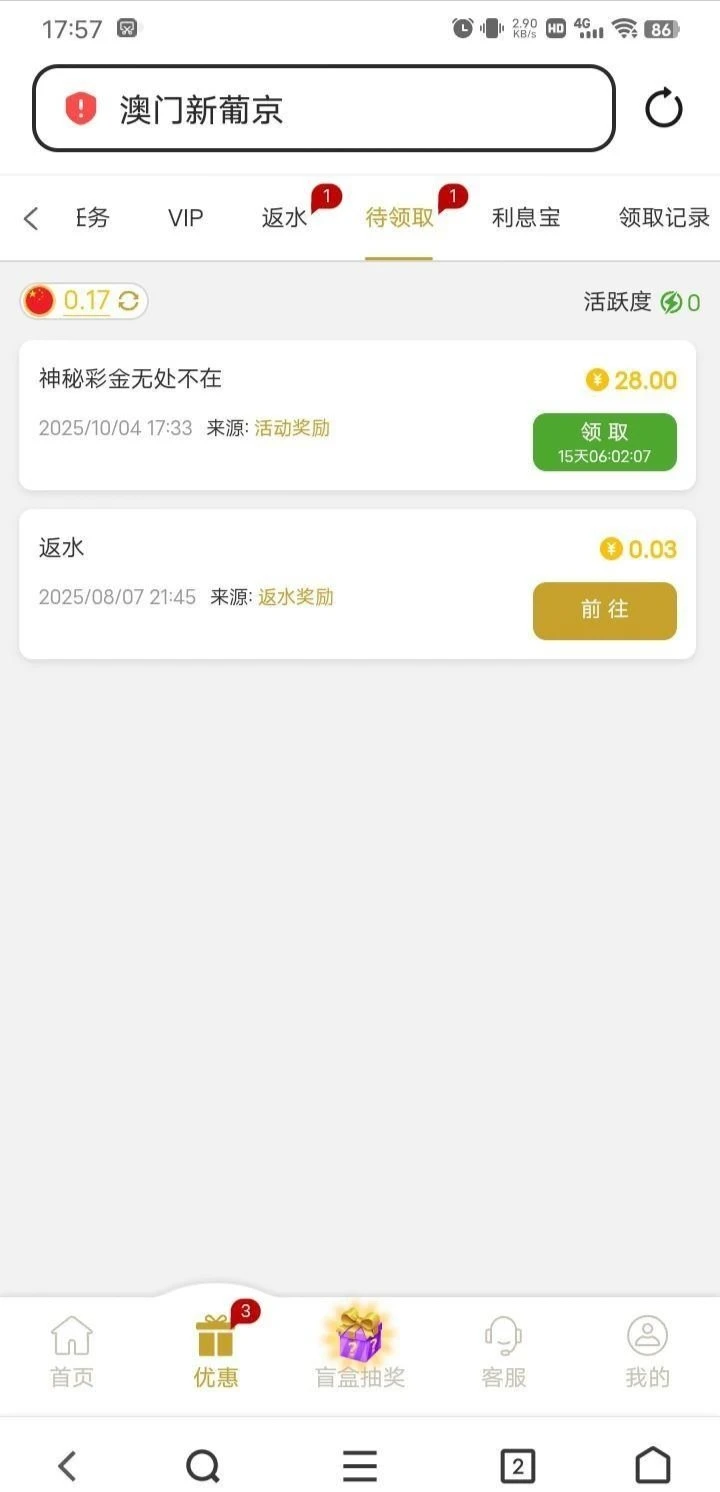Tap the 澳门新葡京 address bar
Image resolution: width=720 pixels, height=1492 pixels.
point(323,108)
